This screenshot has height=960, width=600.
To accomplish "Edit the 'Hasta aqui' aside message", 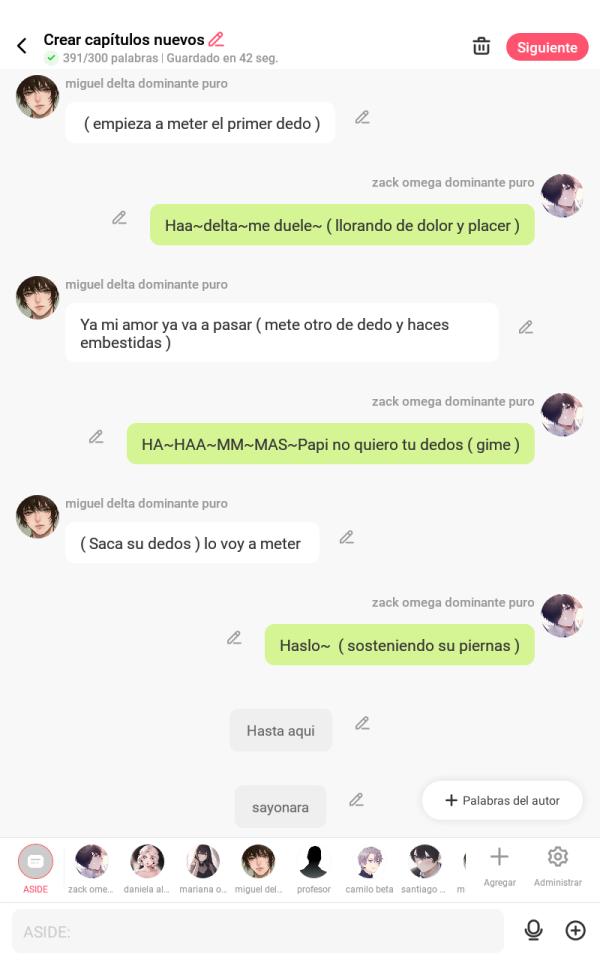I will (363, 723).
